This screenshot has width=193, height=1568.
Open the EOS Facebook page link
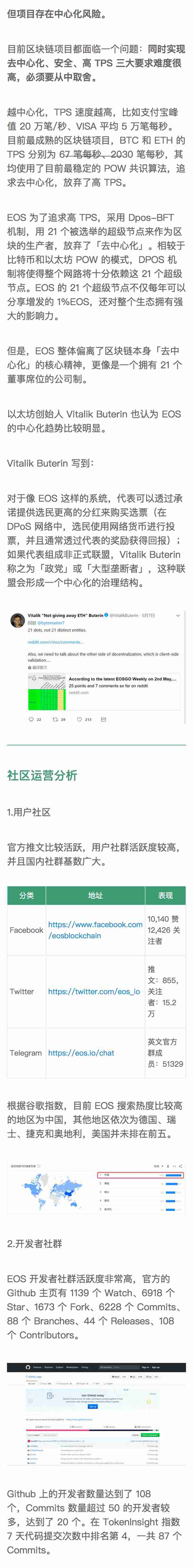tap(95, 930)
